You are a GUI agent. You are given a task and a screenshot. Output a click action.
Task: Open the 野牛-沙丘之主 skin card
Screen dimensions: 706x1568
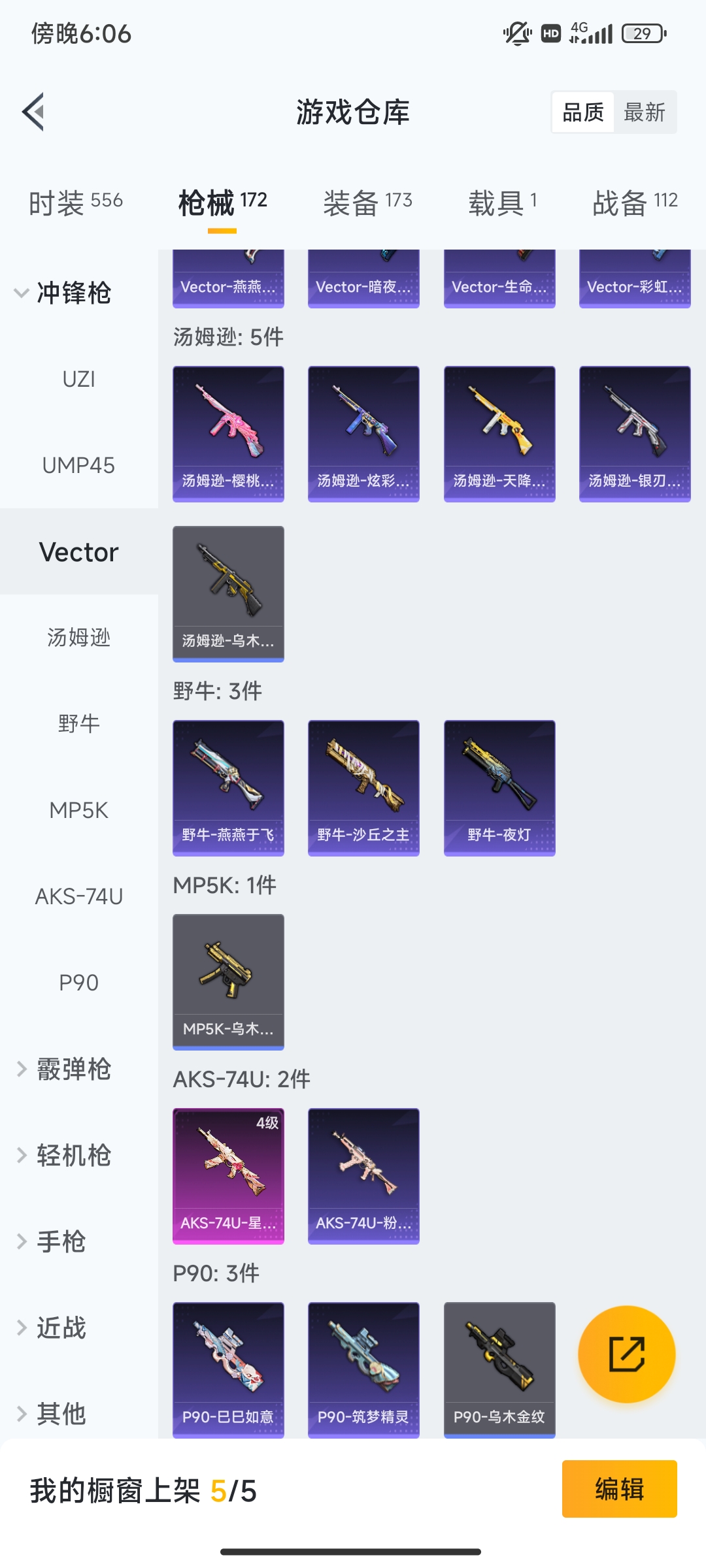tap(363, 788)
